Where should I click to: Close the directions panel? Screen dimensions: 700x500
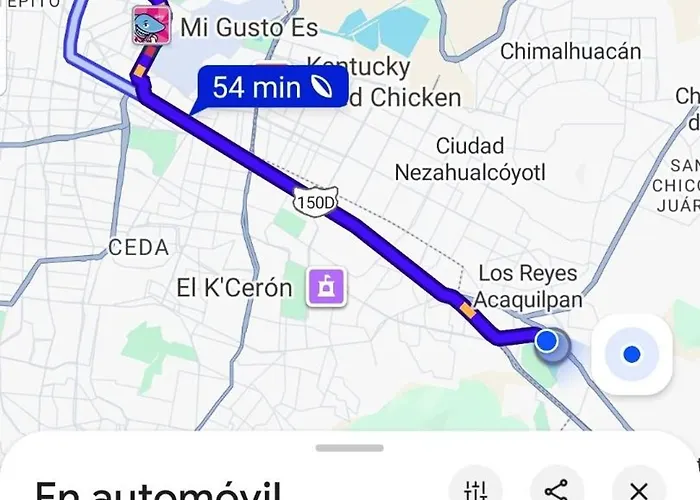tap(638, 488)
